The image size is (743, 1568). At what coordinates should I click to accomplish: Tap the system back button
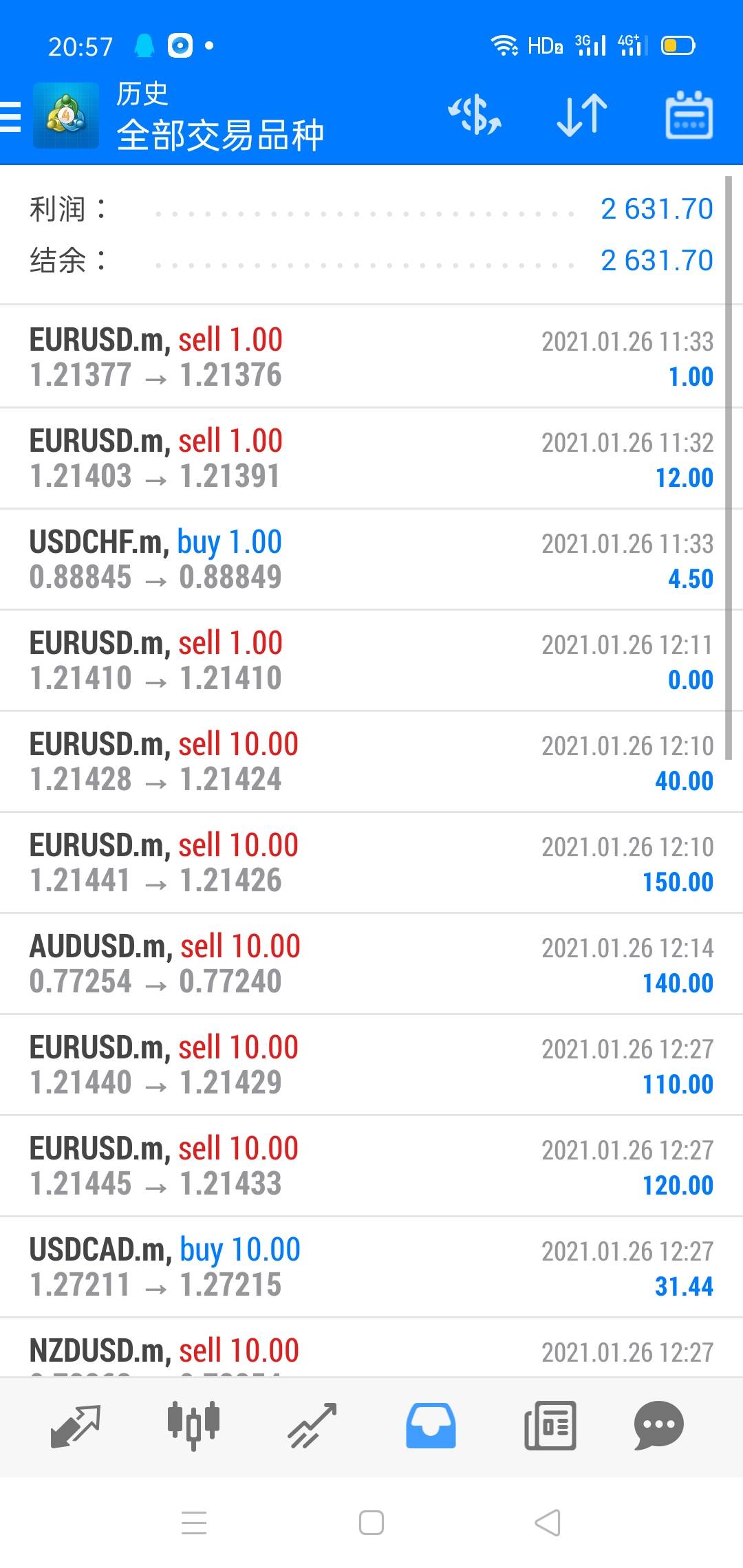[x=548, y=1523]
